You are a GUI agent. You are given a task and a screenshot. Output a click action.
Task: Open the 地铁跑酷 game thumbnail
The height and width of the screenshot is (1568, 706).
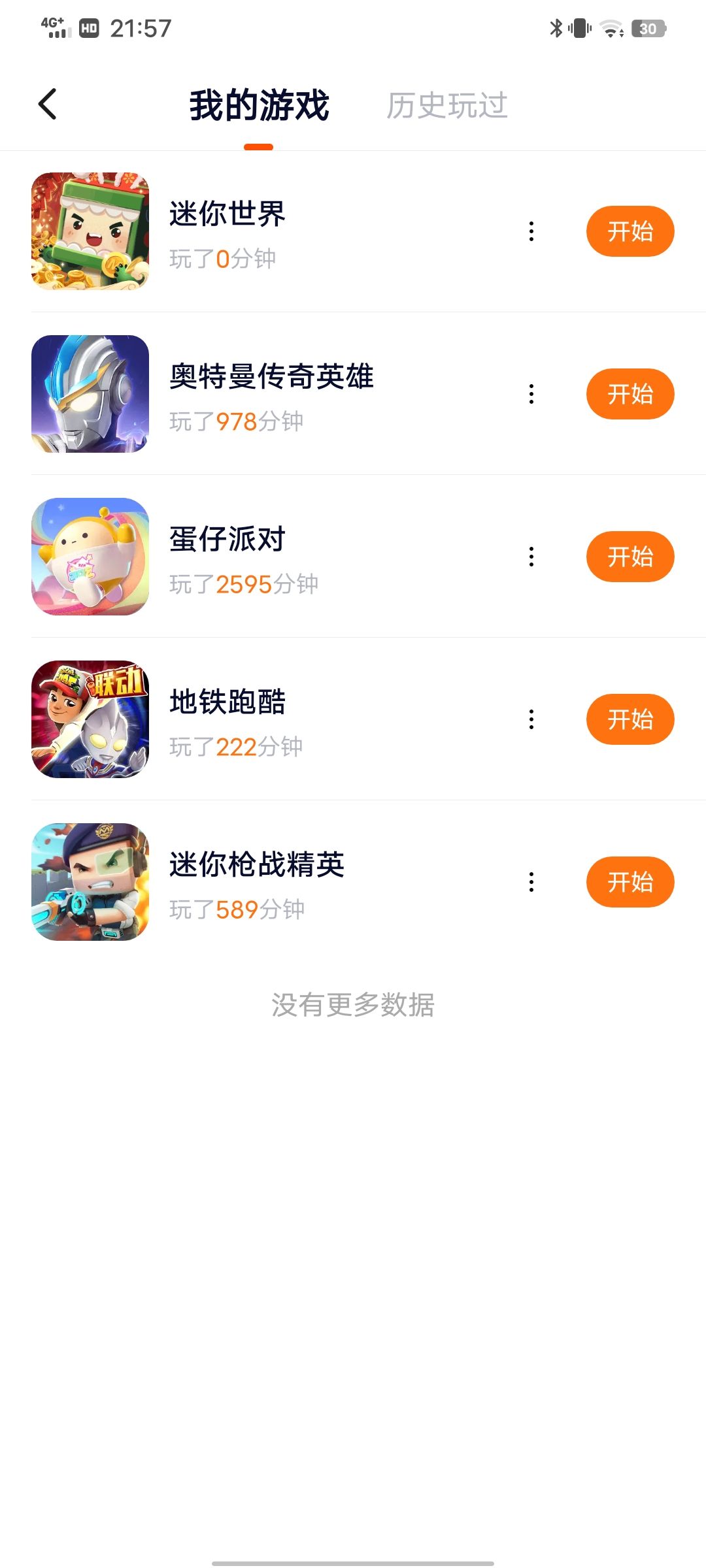(x=90, y=719)
